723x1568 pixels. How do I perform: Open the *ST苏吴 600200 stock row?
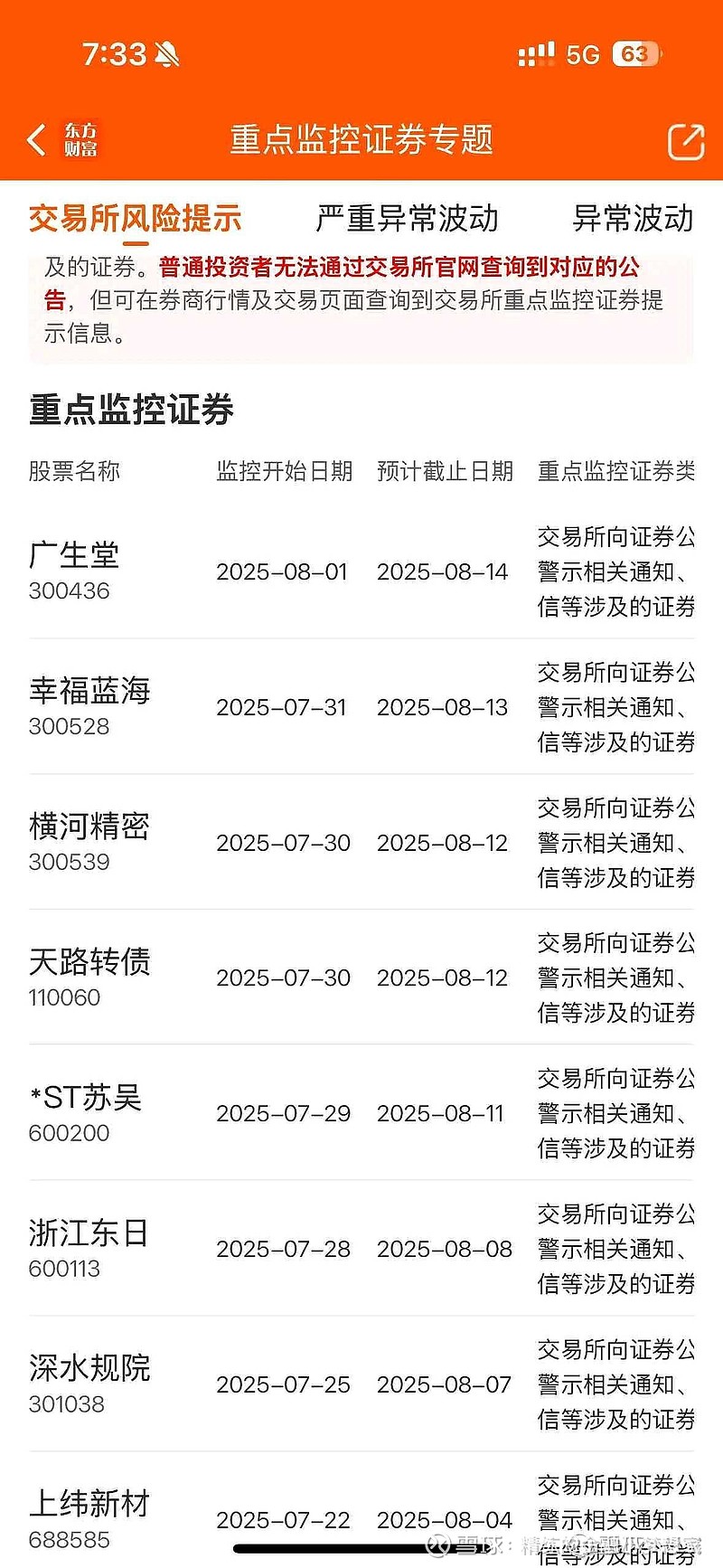361,1113
